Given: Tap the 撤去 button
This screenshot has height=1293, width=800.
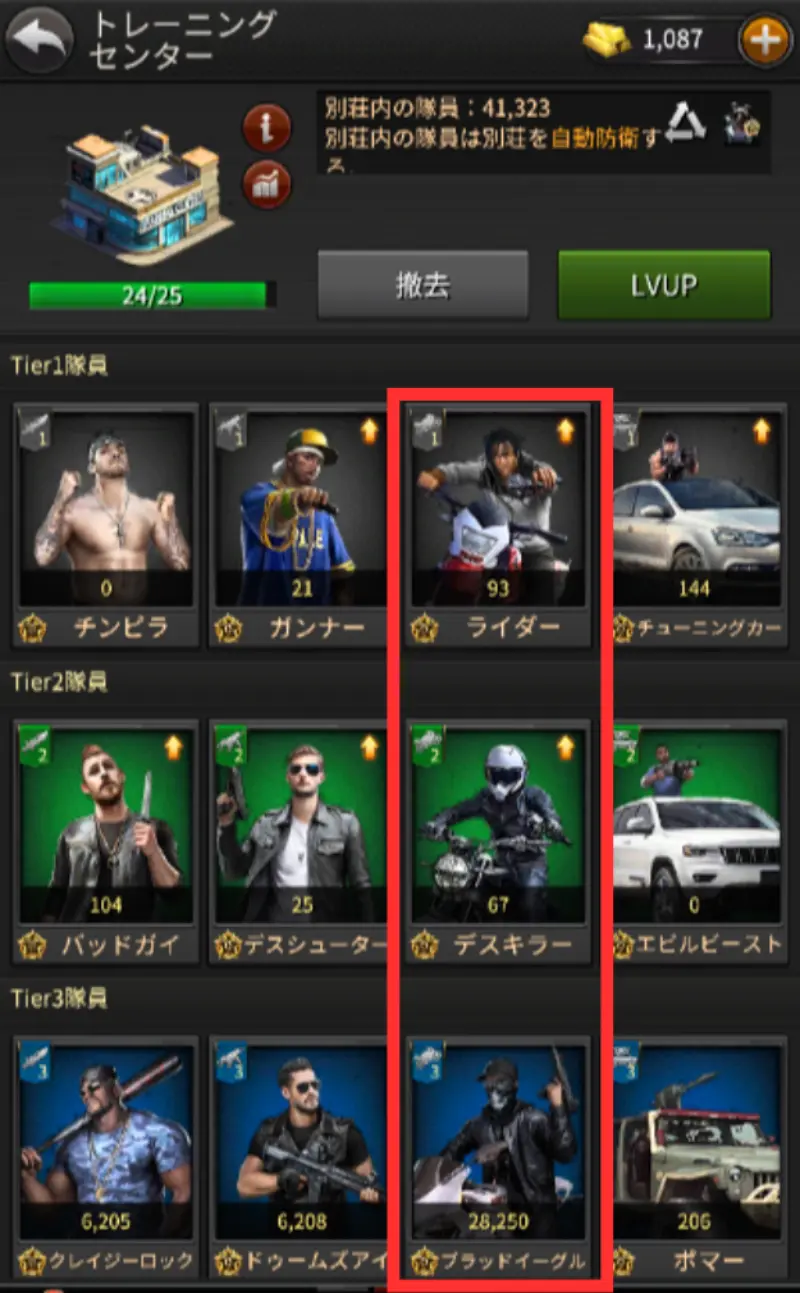Looking at the screenshot, I should coord(422,285).
